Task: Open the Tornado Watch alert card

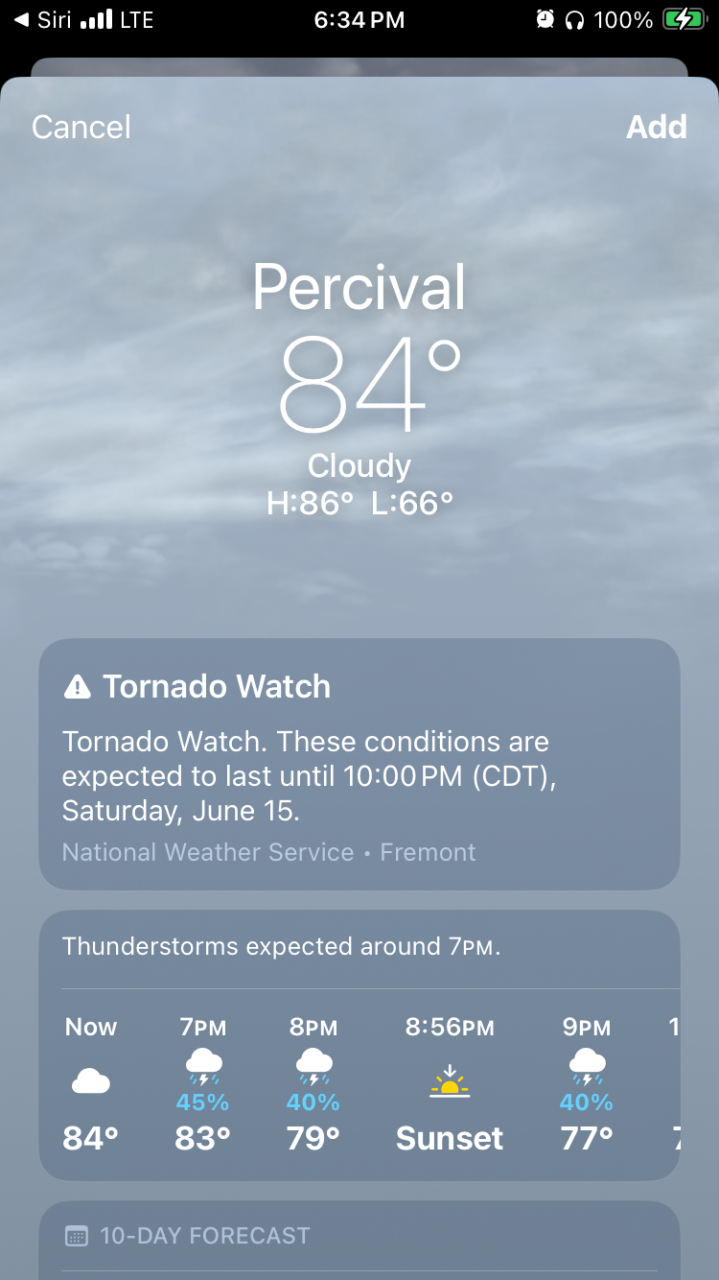Action: 359,764
